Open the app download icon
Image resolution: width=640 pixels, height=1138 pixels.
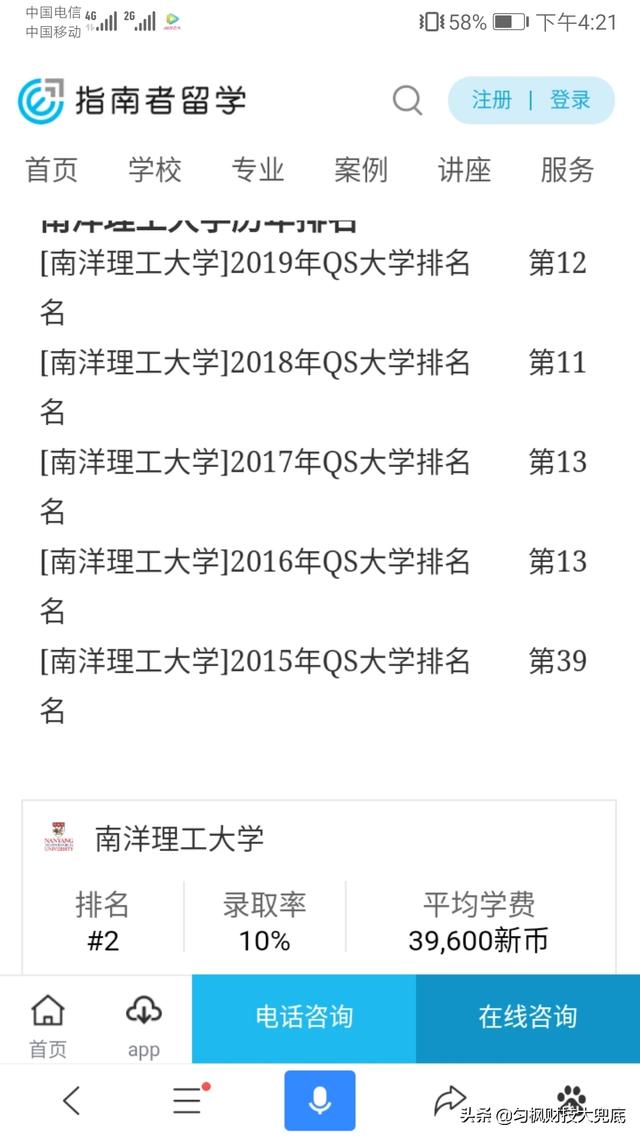(x=144, y=1024)
